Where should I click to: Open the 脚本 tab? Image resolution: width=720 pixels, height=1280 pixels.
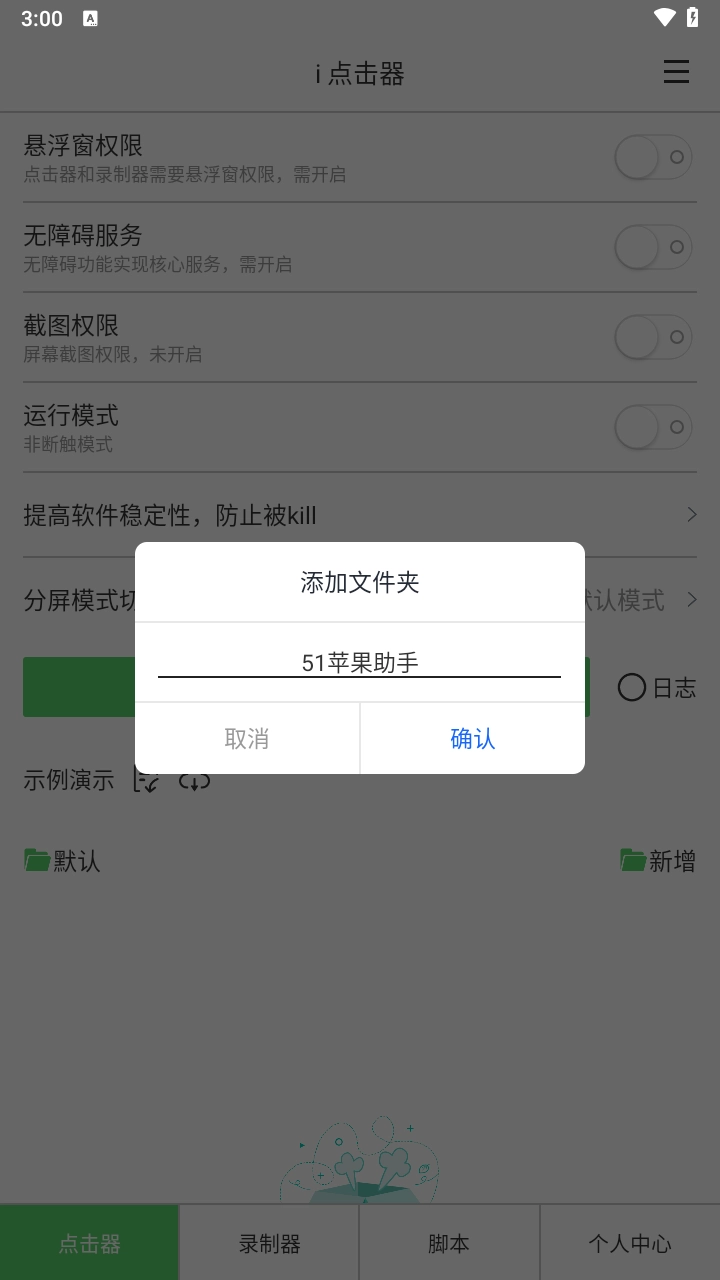(x=449, y=1241)
